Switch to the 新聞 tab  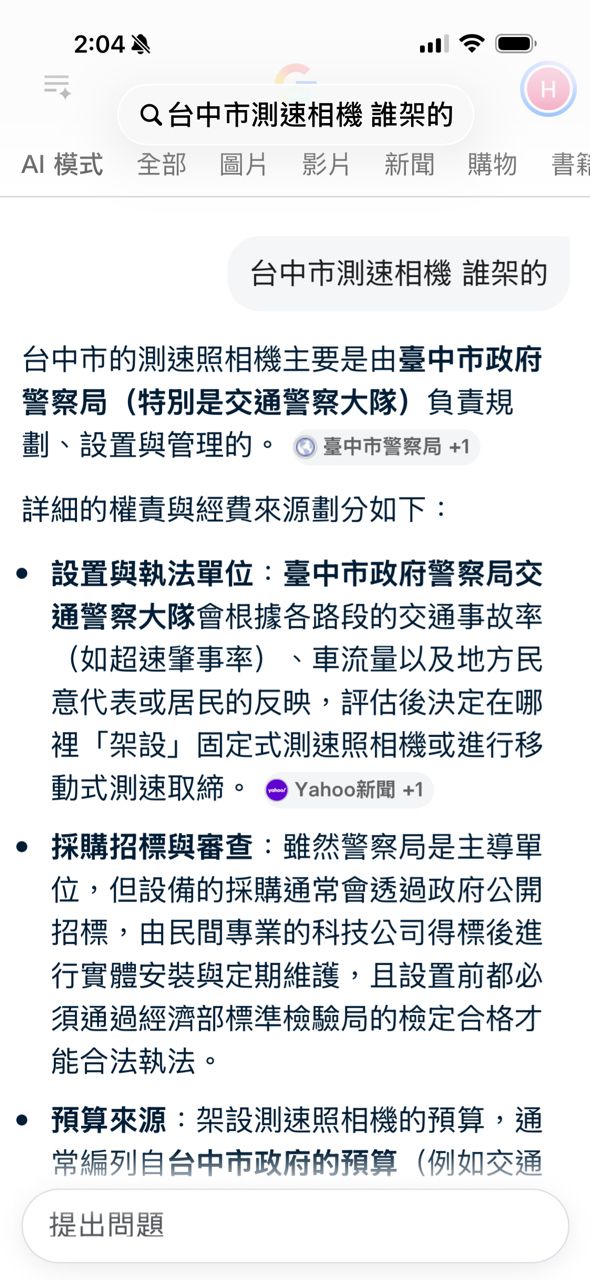click(409, 165)
